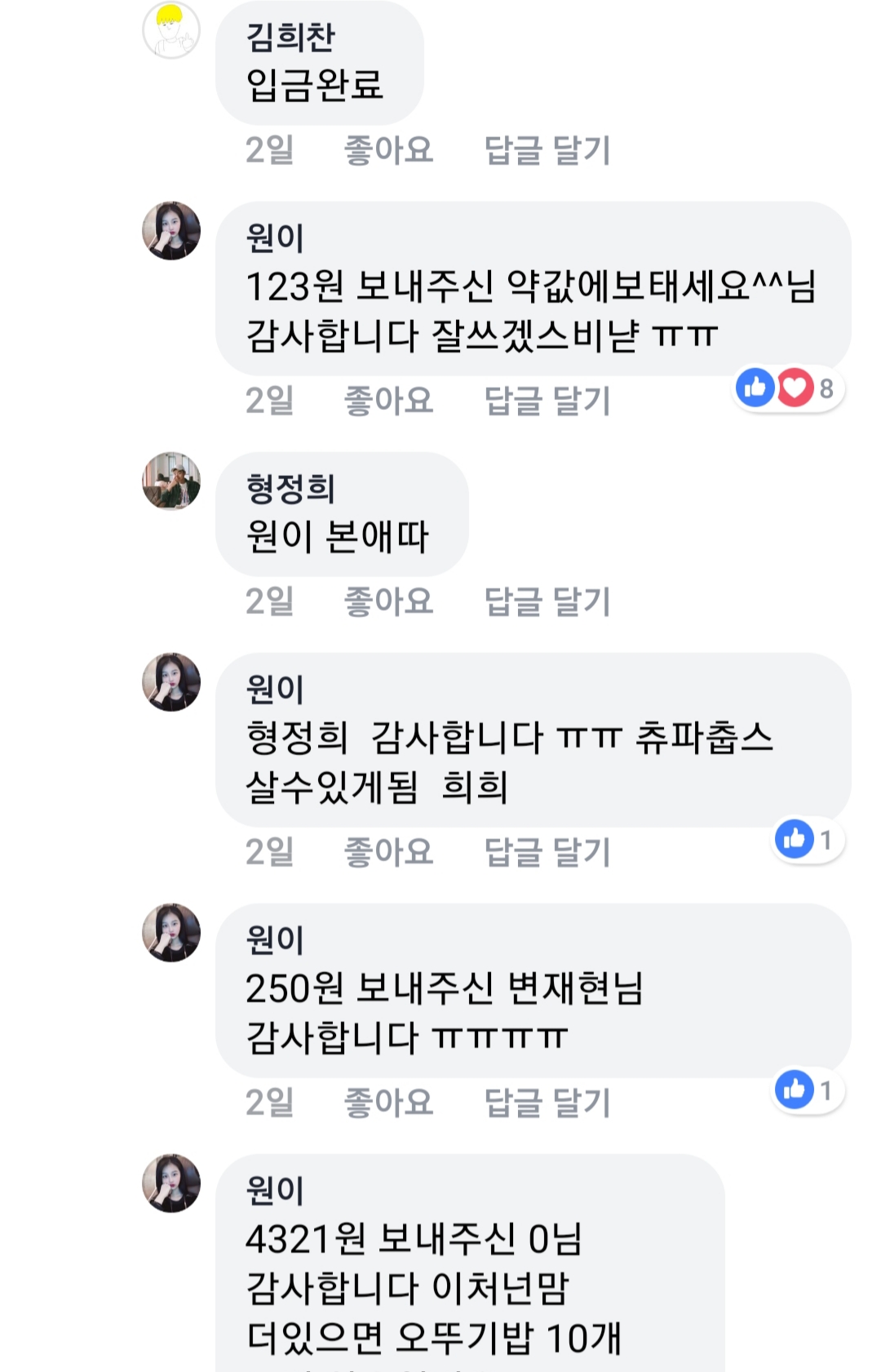This screenshot has width=881, height=1372.
Task: View likes on the 츄파춥스 comment
Action: pyautogui.click(x=808, y=840)
